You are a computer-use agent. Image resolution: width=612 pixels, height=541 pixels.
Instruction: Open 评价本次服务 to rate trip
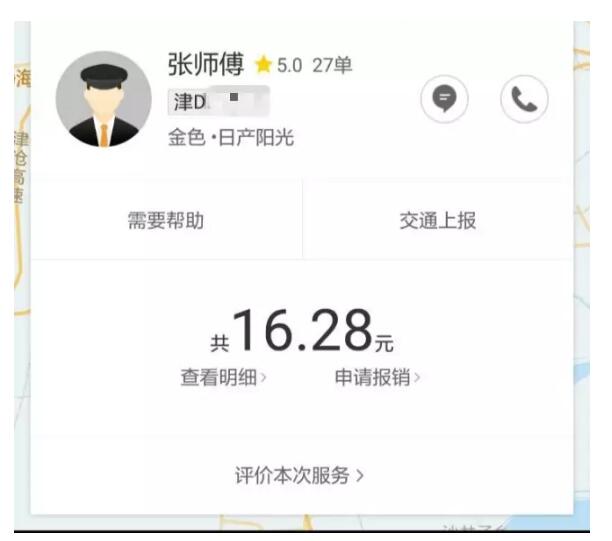pos(299,476)
